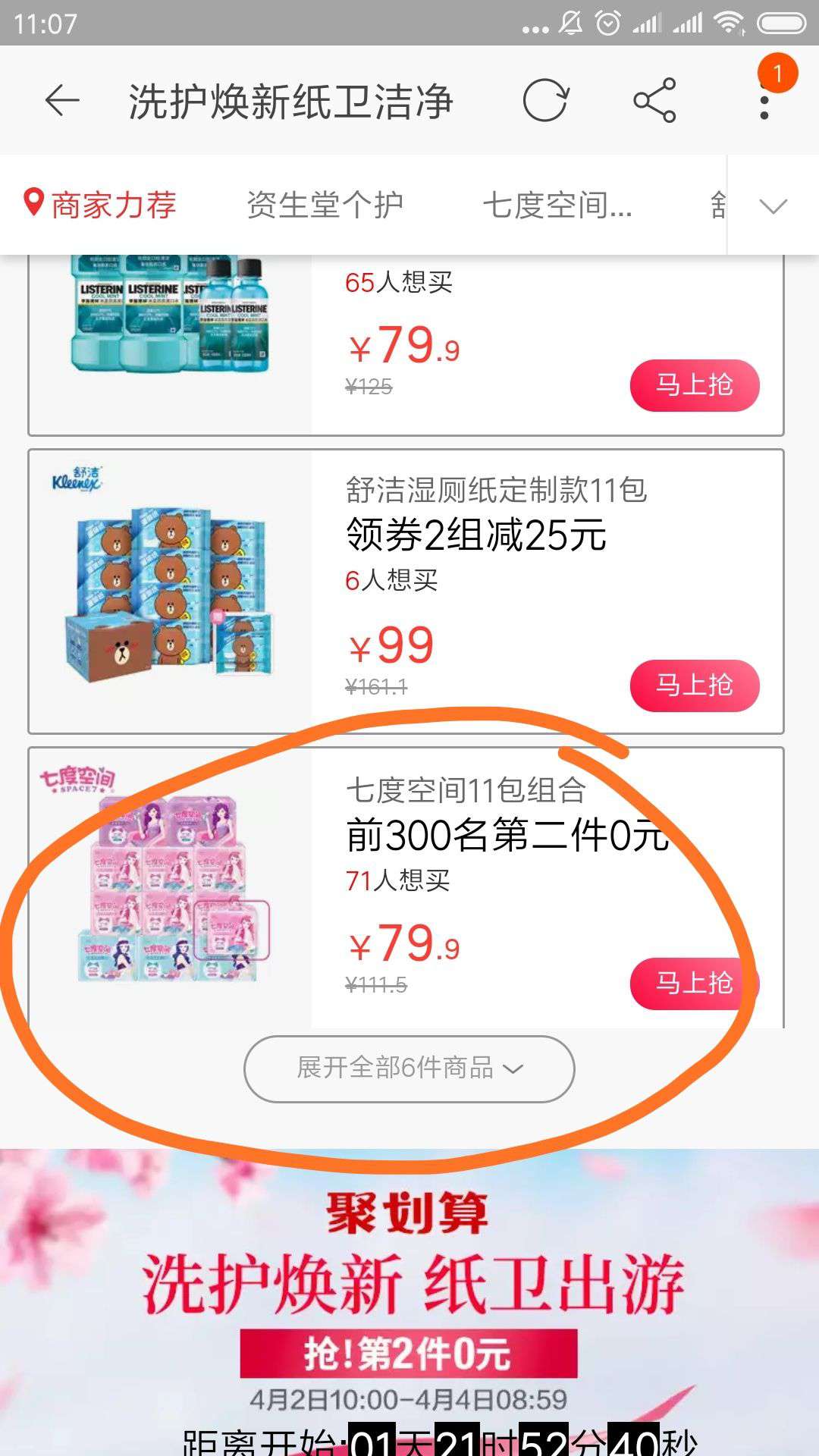This screenshot has height=1456, width=819.
Task: Switch to the 资生堂个护 tab
Action: coord(326,203)
